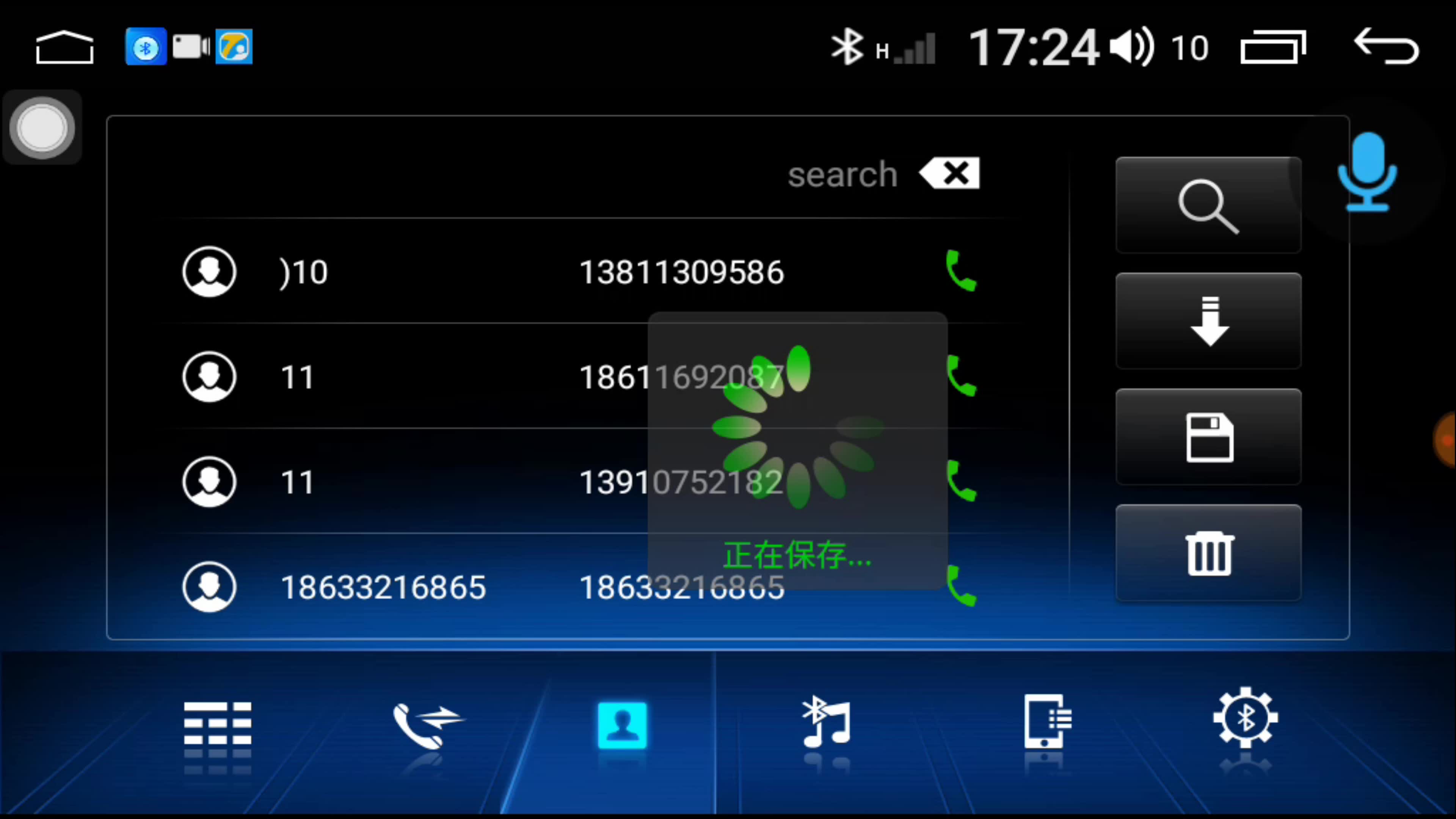Open the recent apps view

pos(1272,47)
